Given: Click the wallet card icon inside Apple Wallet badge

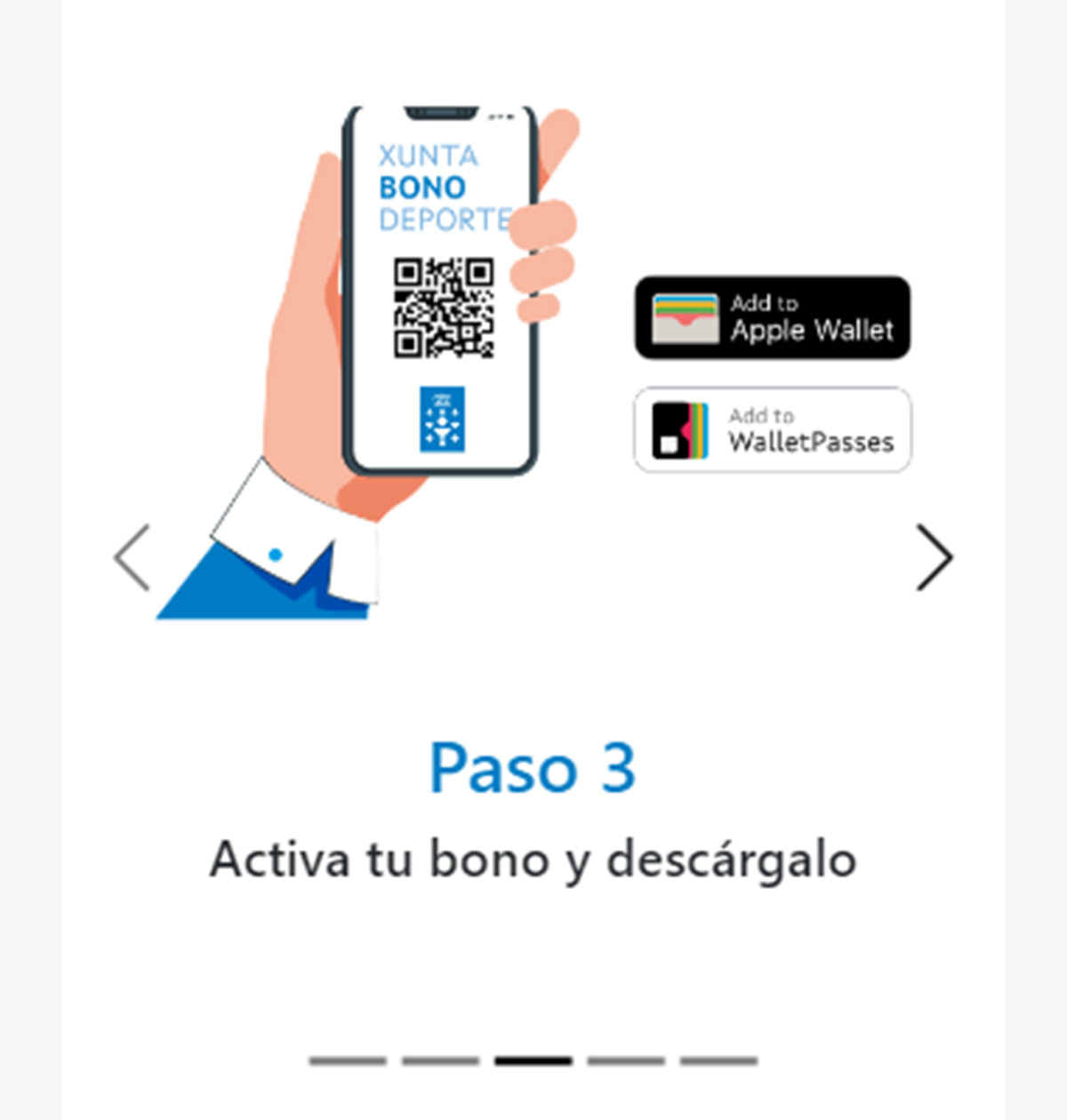Looking at the screenshot, I should 686,318.
